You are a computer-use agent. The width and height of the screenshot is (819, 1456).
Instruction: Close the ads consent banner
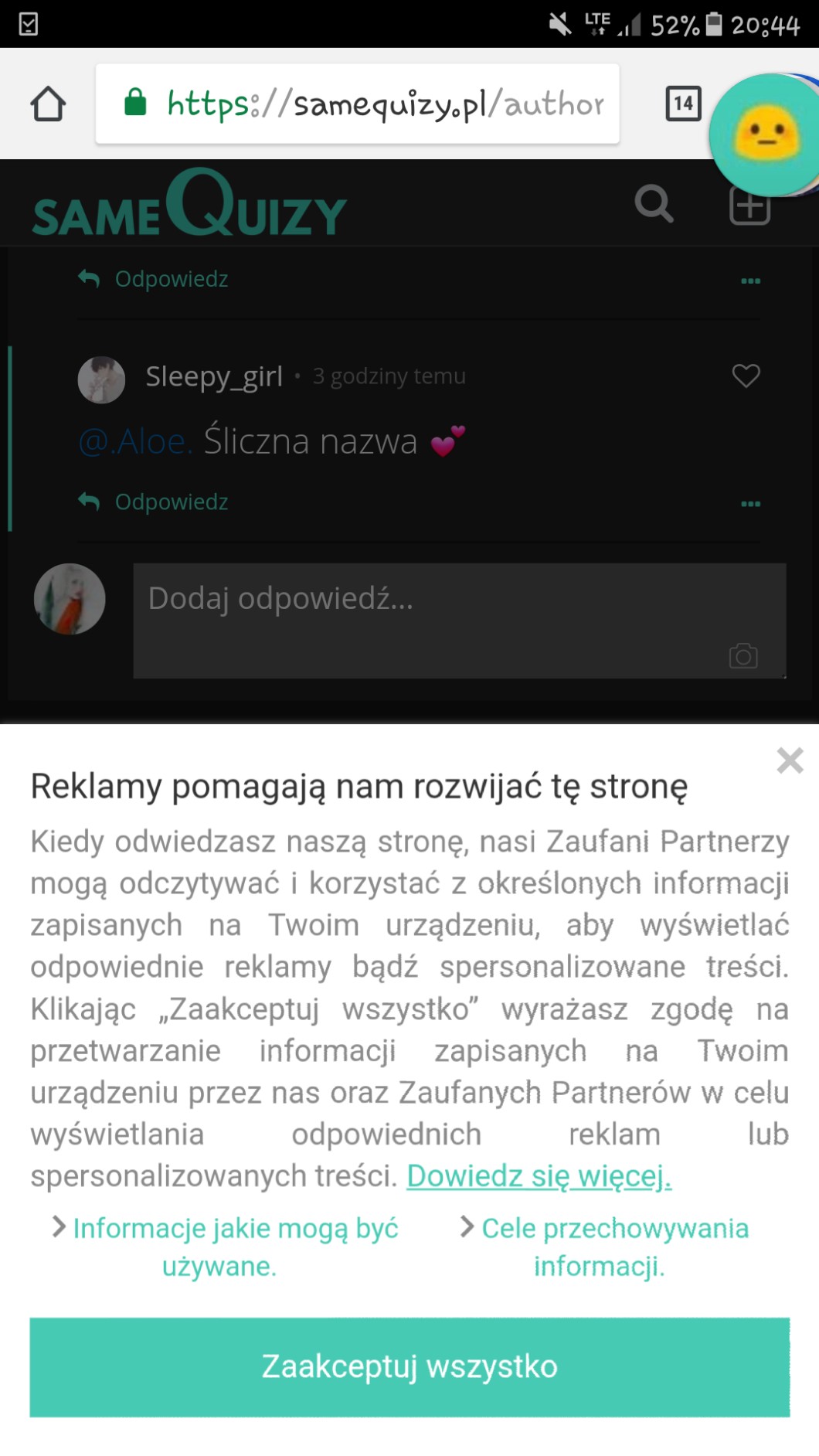790,760
